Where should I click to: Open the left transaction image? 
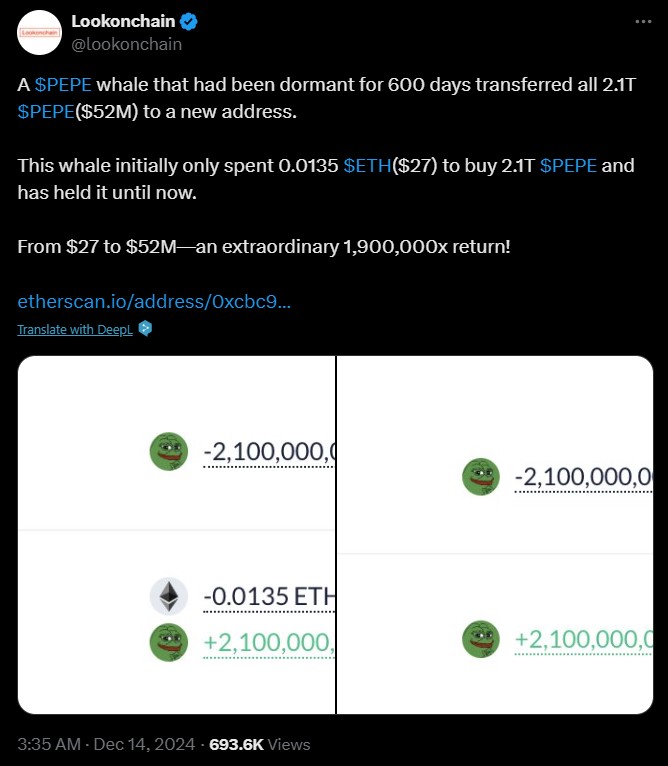click(x=176, y=535)
